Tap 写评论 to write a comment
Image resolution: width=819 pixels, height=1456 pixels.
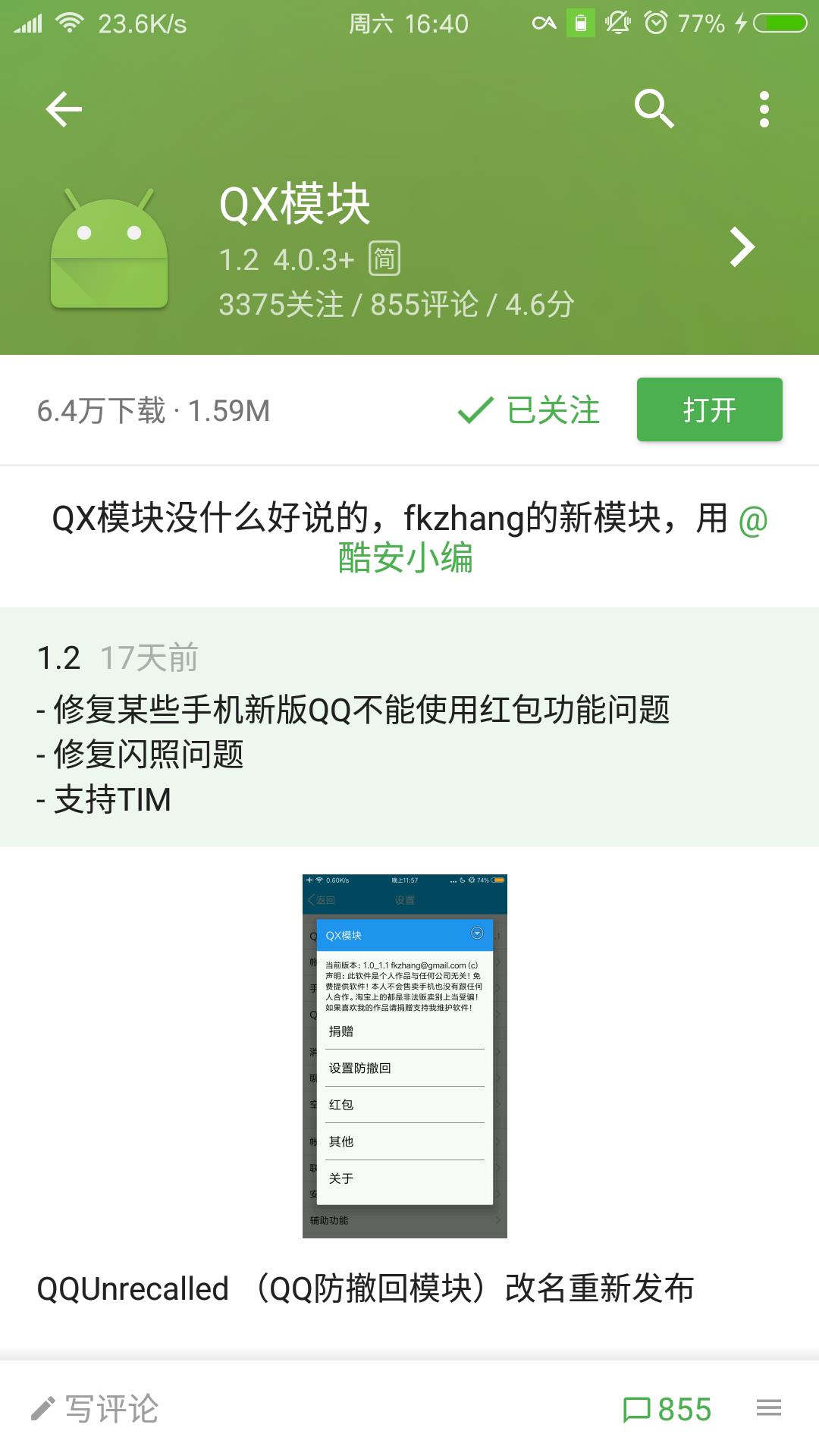point(95,1409)
